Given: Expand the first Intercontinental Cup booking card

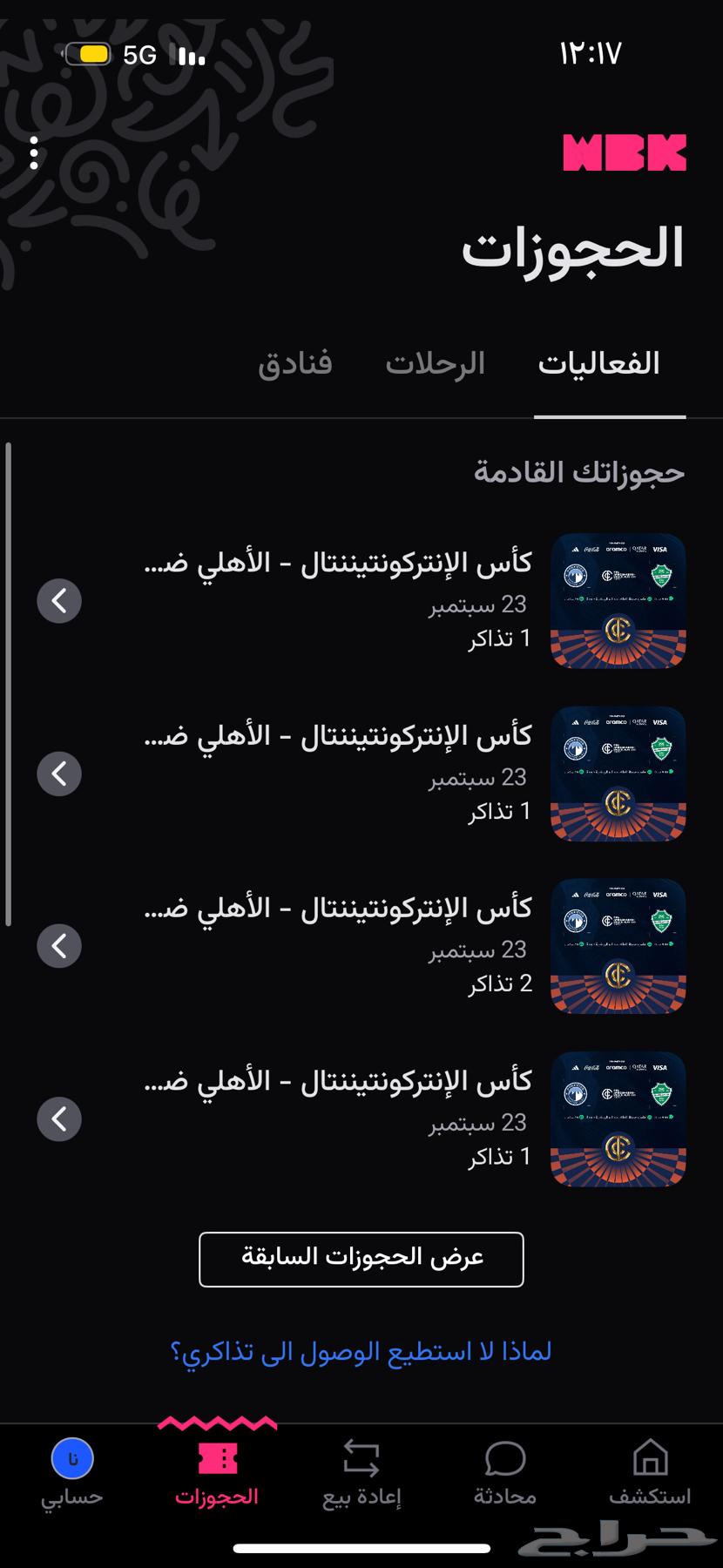Looking at the screenshot, I should pos(59,601).
